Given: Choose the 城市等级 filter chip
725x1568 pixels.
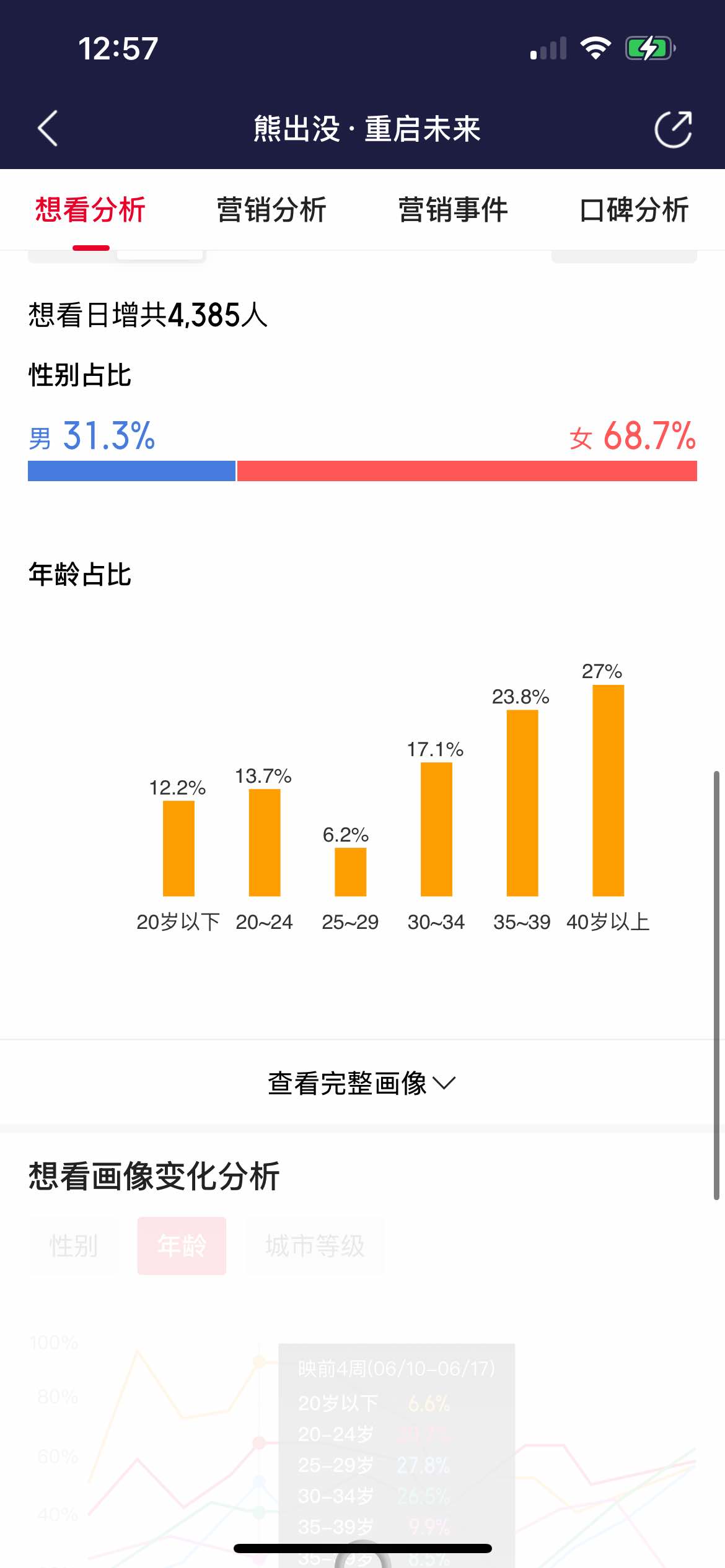Looking at the screenshot, I should click(x=315, y=1245).
